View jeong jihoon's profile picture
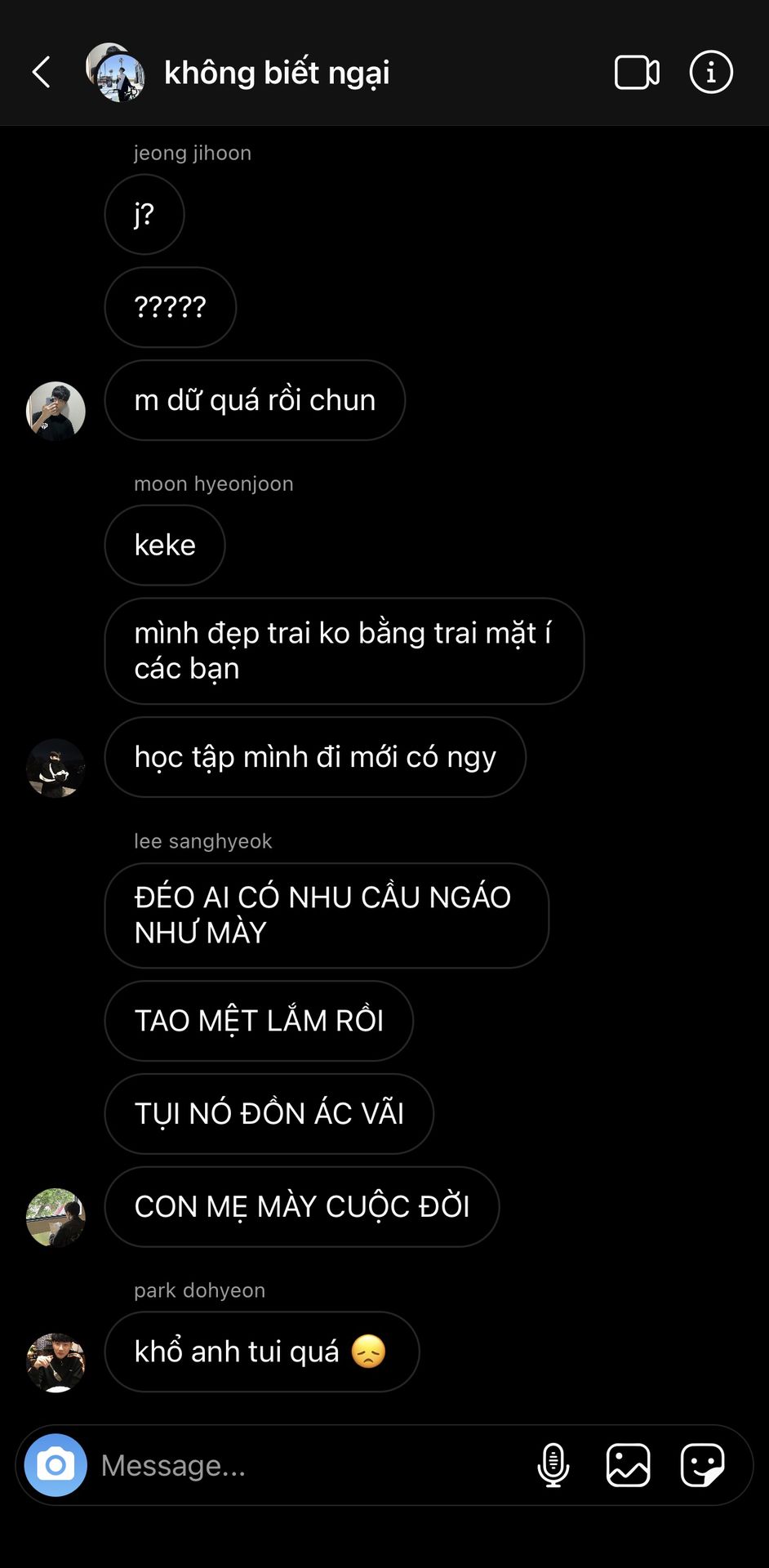 click(56, 411)
